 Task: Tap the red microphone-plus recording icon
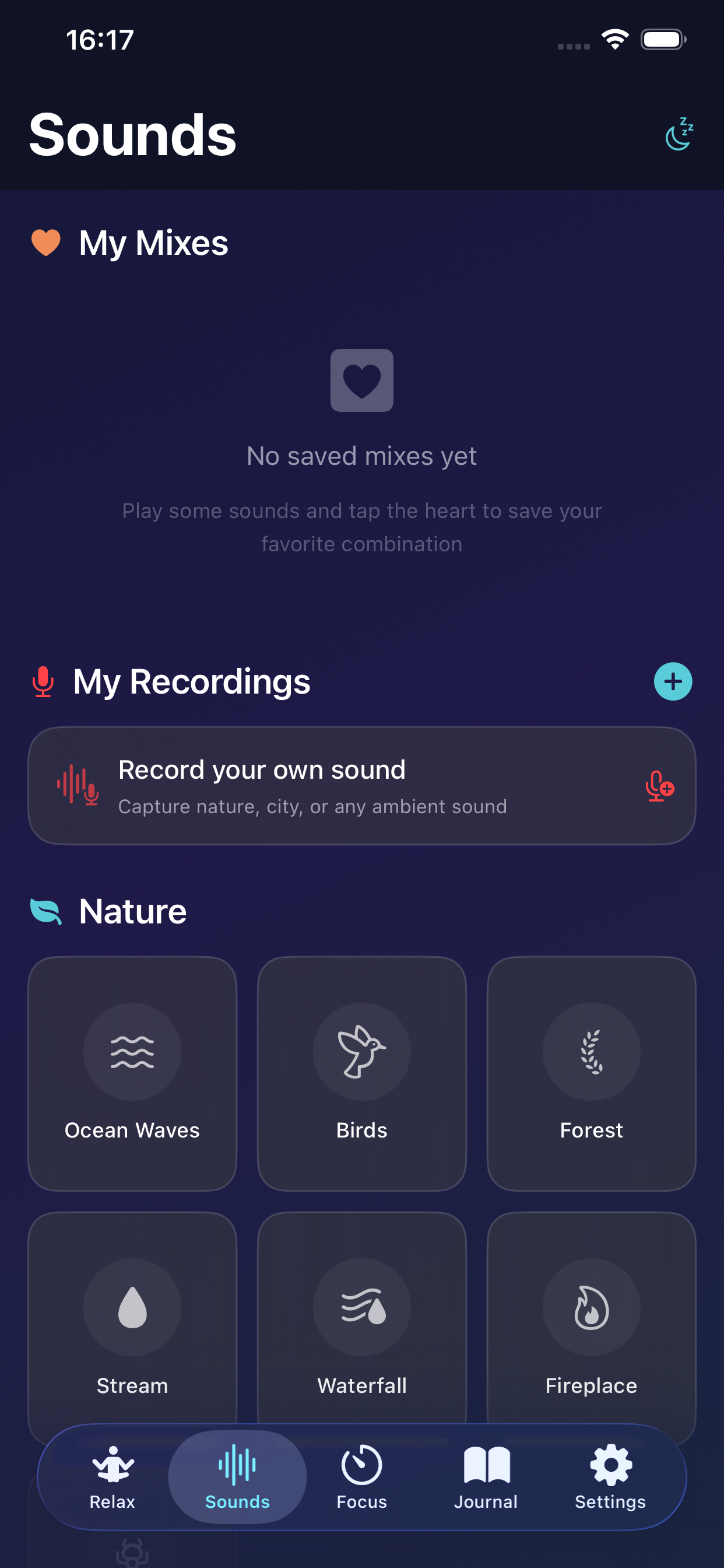coord(660,786)
